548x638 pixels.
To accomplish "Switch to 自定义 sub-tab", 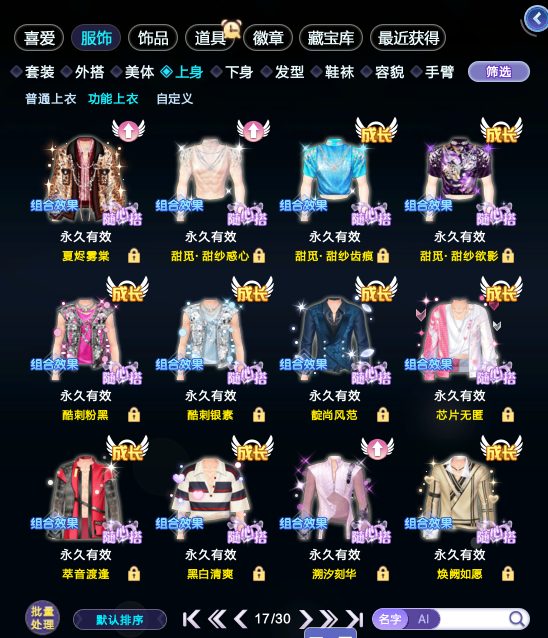I will coord(175,98).
